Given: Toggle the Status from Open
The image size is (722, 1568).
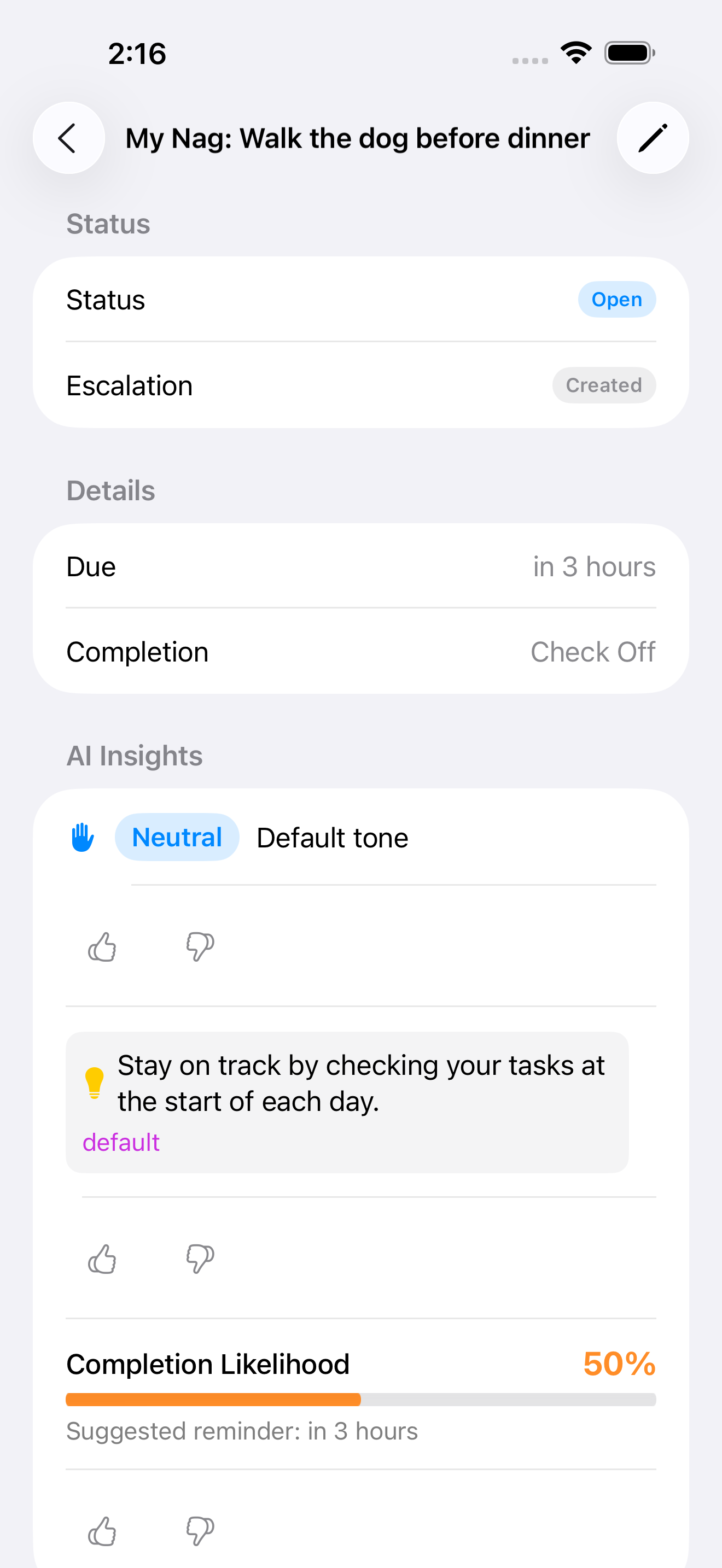Looking at the screenshot, I should point(616,299).
